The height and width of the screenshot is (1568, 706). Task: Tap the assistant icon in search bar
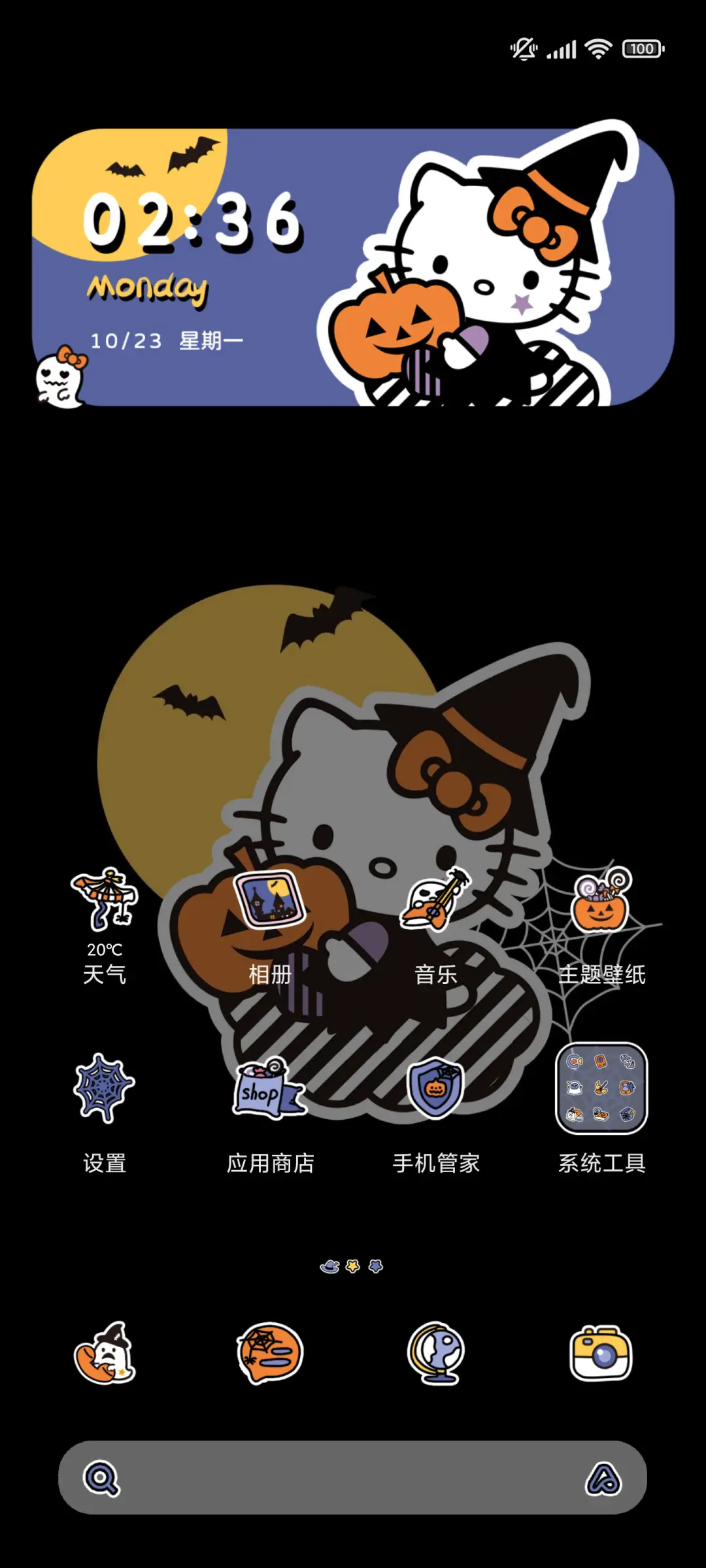[x=603, y=1479]
